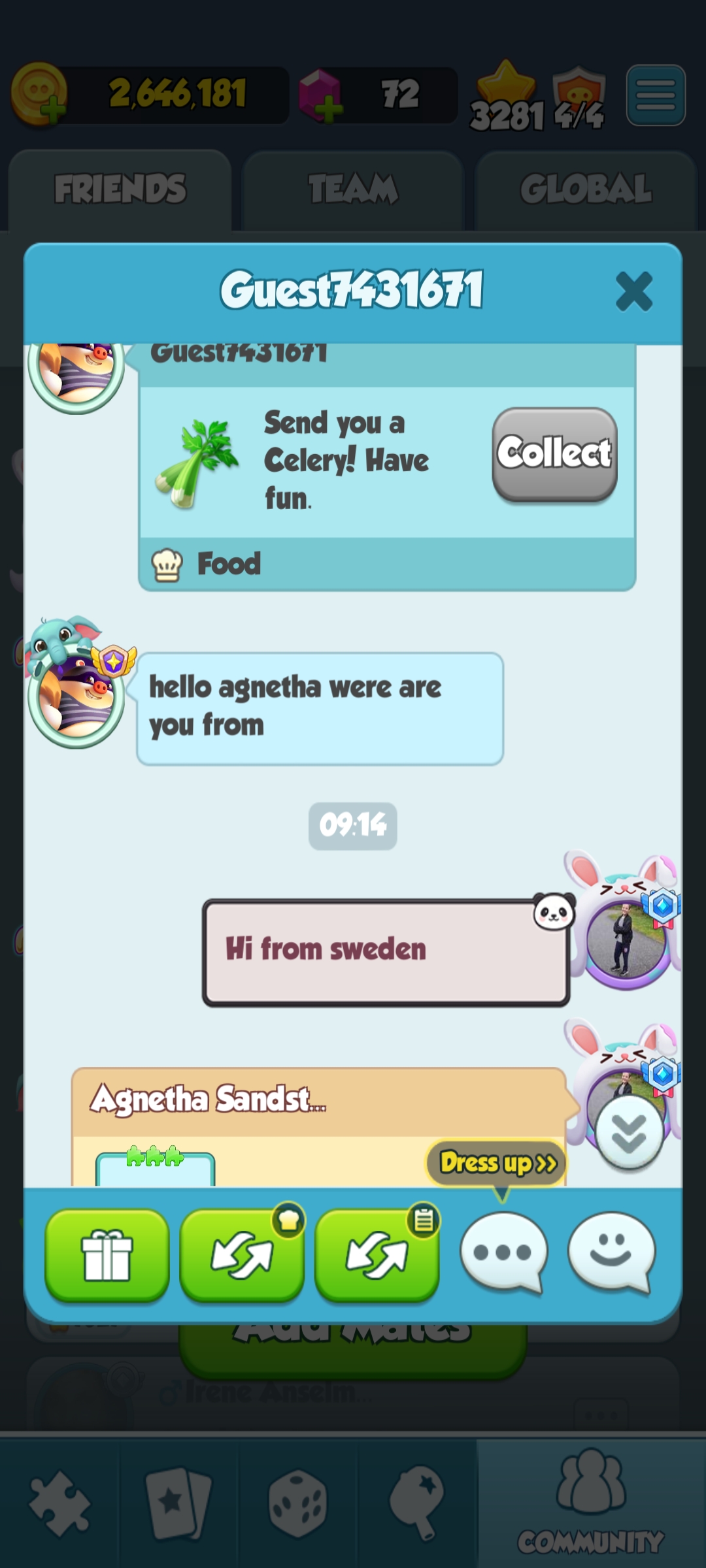
Task: Collect the Celery gift
Action: click(554, 454)
